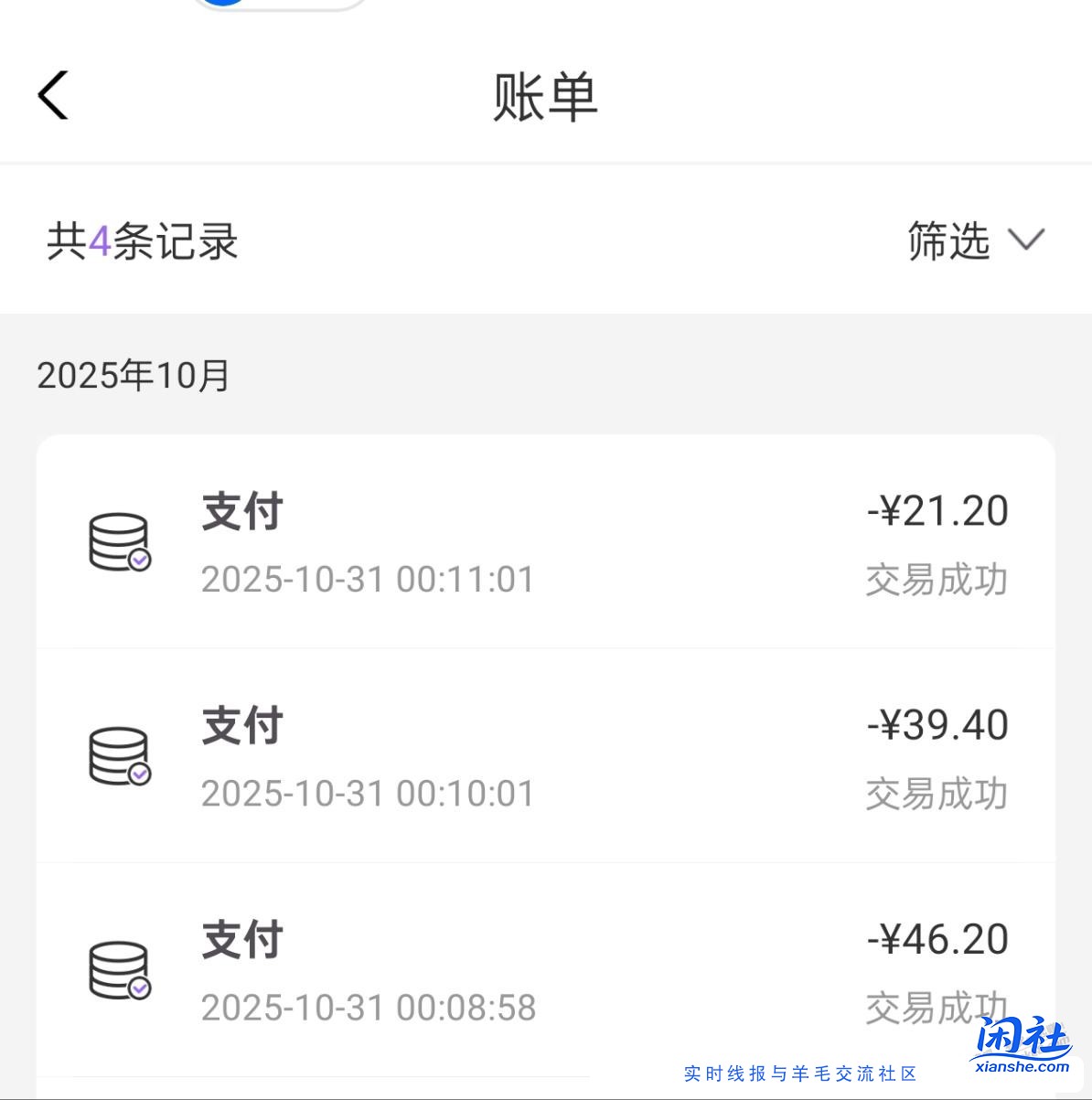
Task: Click the 实时线报与羊毛交流社区 footer text
Action: click(800, 1072)
